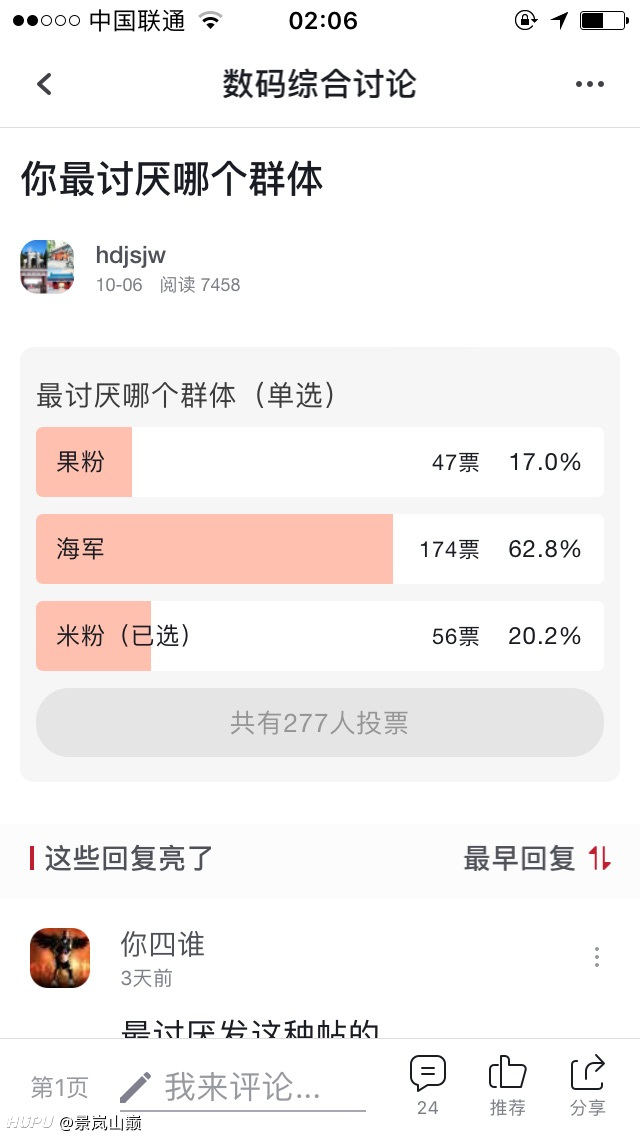Screen dimensions: 640x1136
Task: View the 24 comments via comment icon
Action: (x=428, y=1085)
